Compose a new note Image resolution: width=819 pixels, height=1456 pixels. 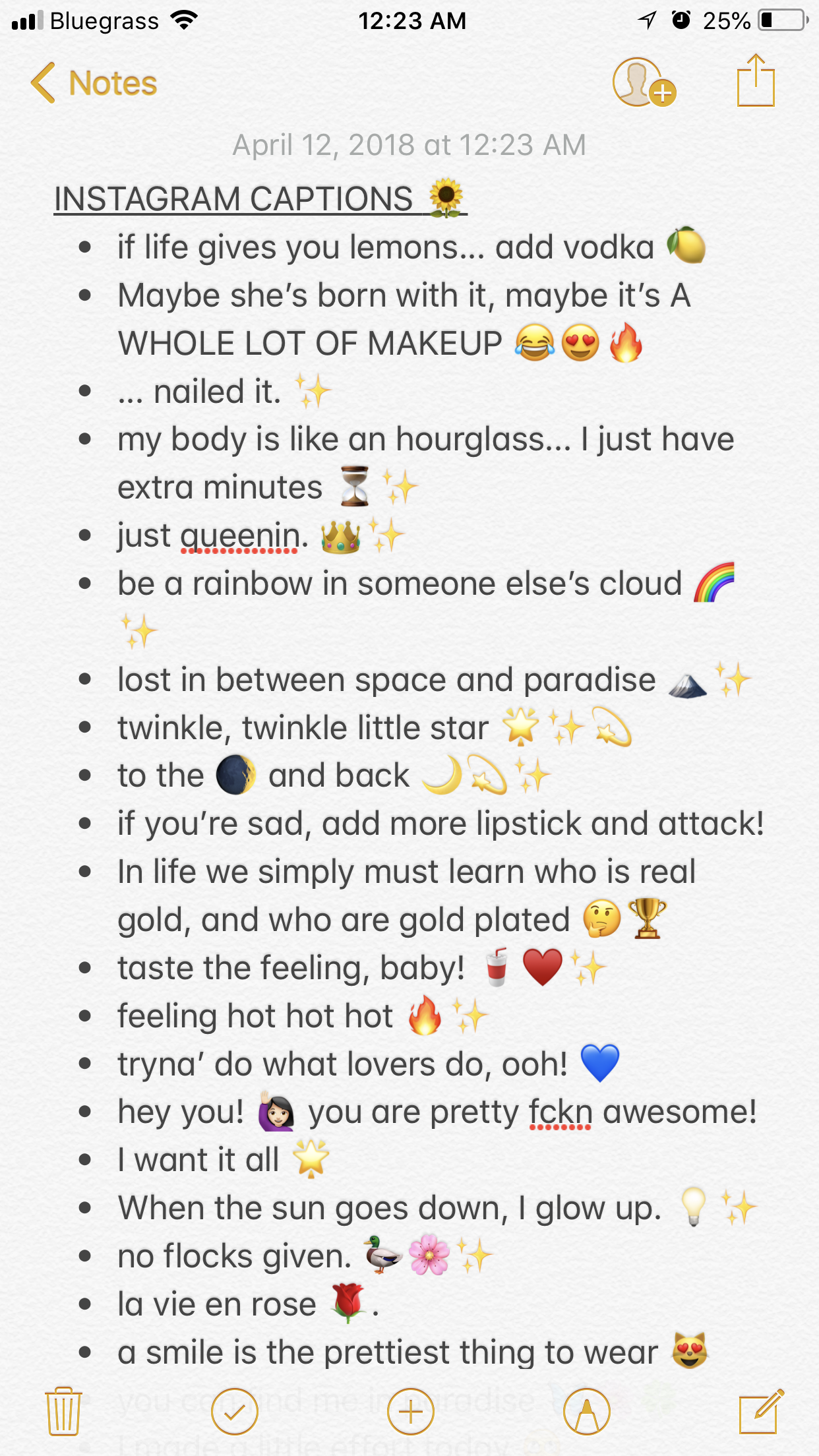click(x=760, y=1411)
